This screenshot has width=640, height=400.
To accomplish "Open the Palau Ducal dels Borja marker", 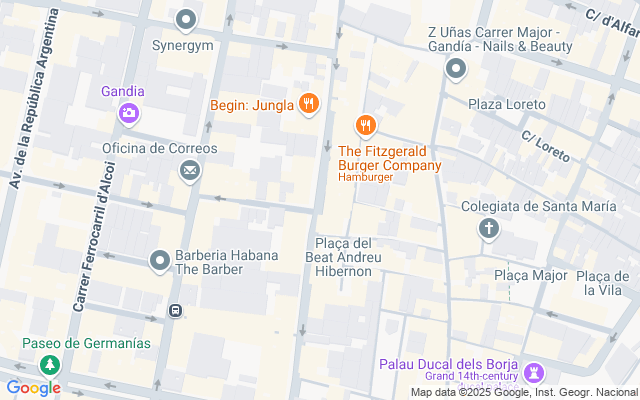I will click(x=533, y=372).
